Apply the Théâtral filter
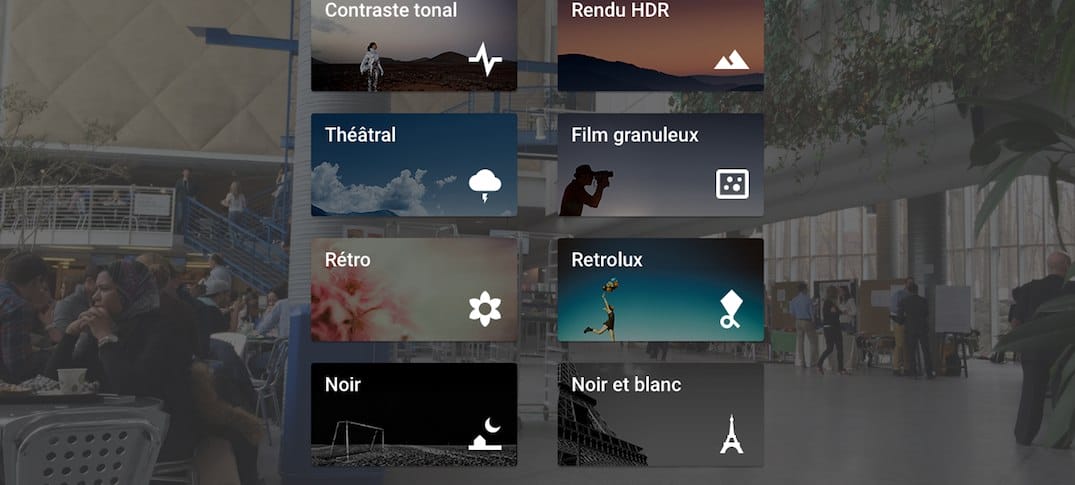1075x485 pixels. pyautogui.click(x=414, y=164)
